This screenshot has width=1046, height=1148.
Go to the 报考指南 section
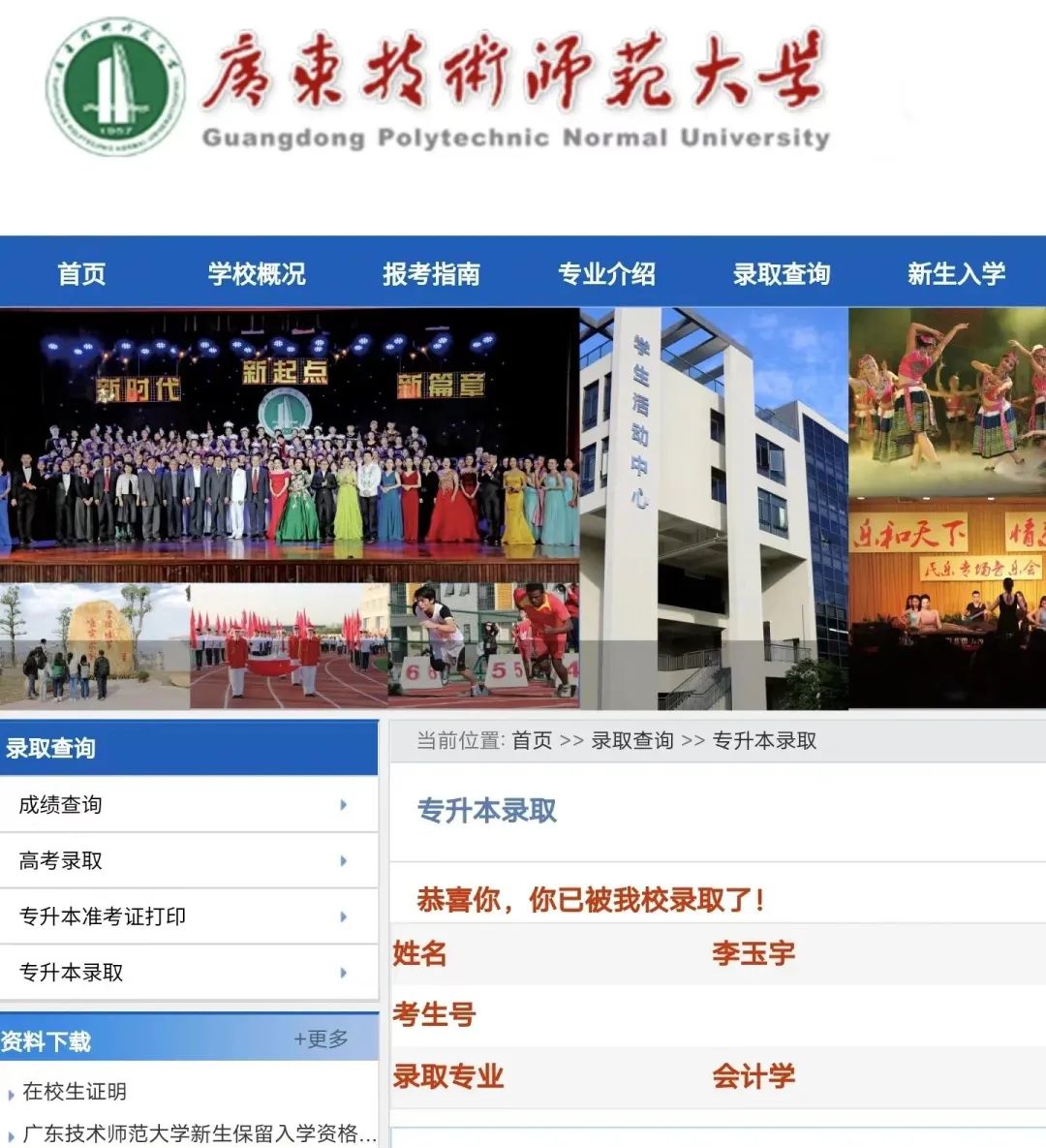pyautogui.click(x=431, y=274)
